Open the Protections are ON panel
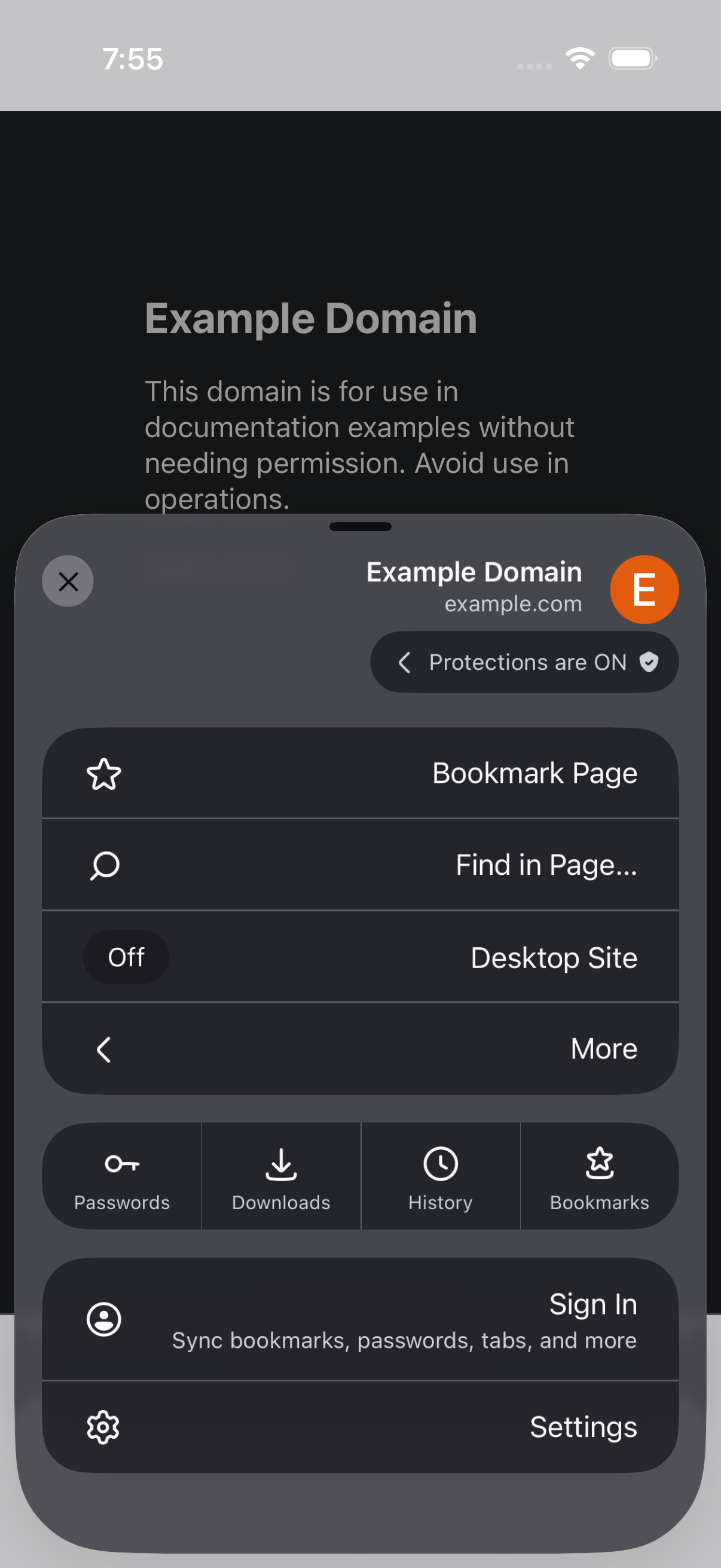 click(x=524, y=662)
